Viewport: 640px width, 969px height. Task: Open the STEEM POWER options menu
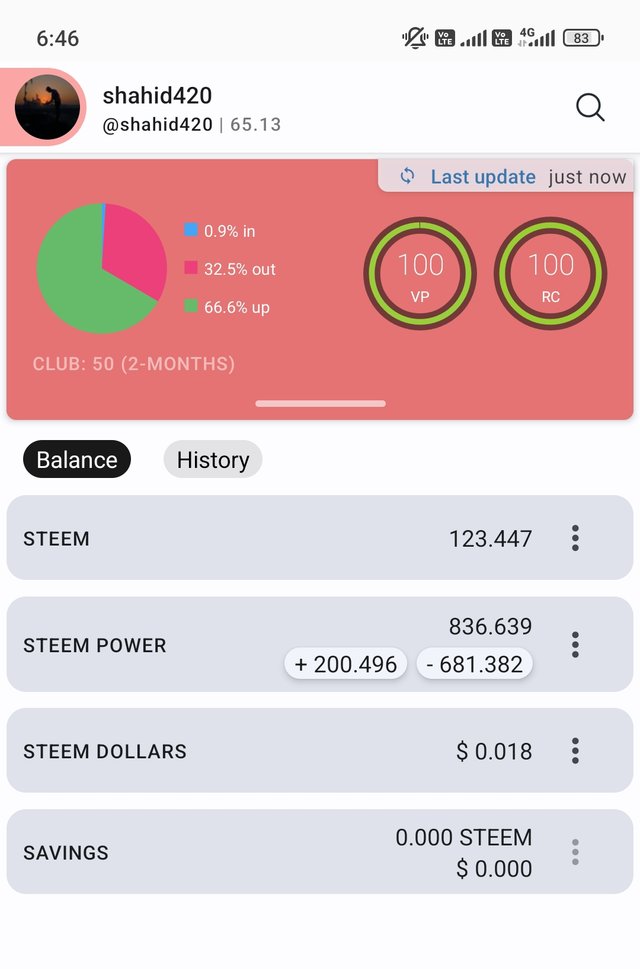coord(575,645)
